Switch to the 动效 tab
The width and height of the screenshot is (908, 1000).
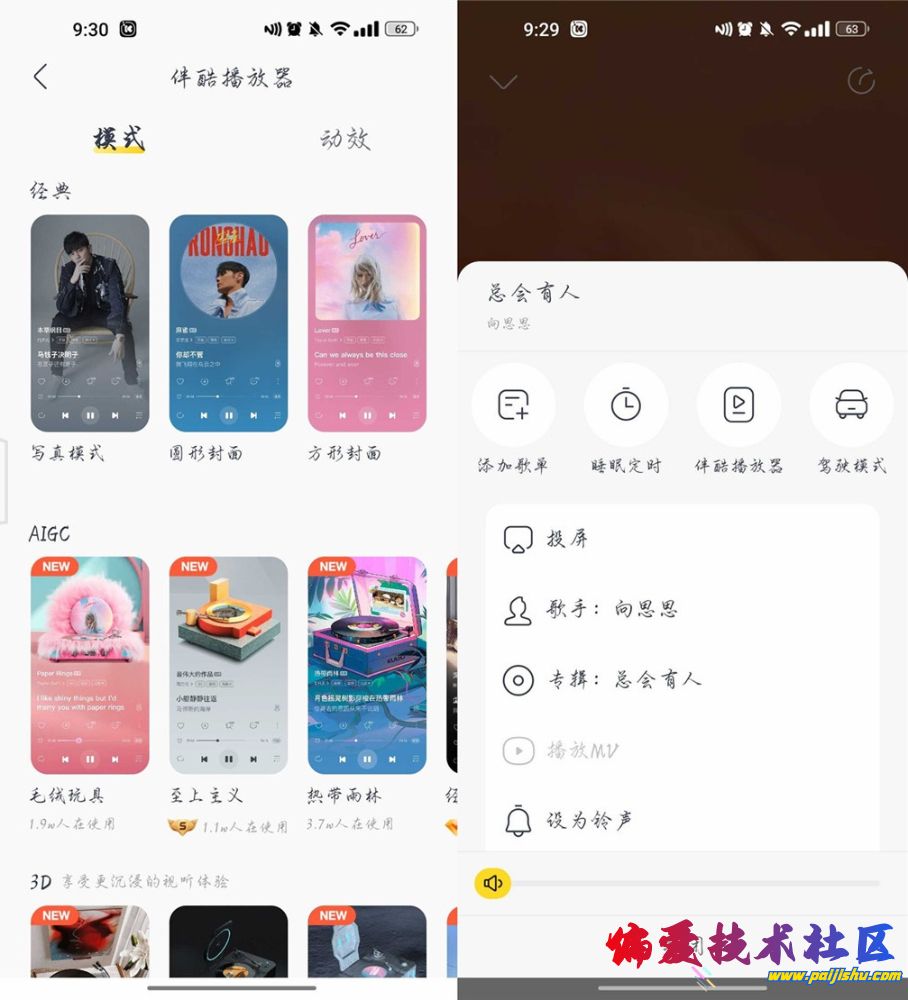(345, 139)
